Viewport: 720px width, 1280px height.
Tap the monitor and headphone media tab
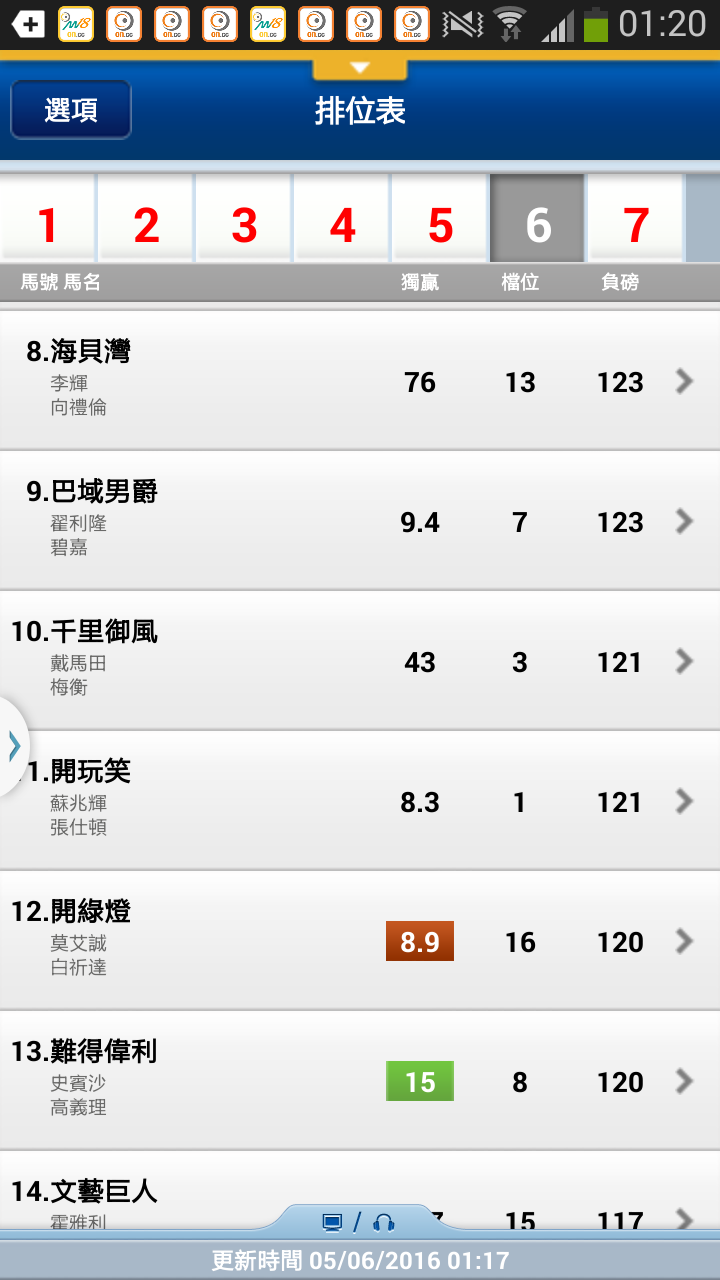coord(359,1222)
